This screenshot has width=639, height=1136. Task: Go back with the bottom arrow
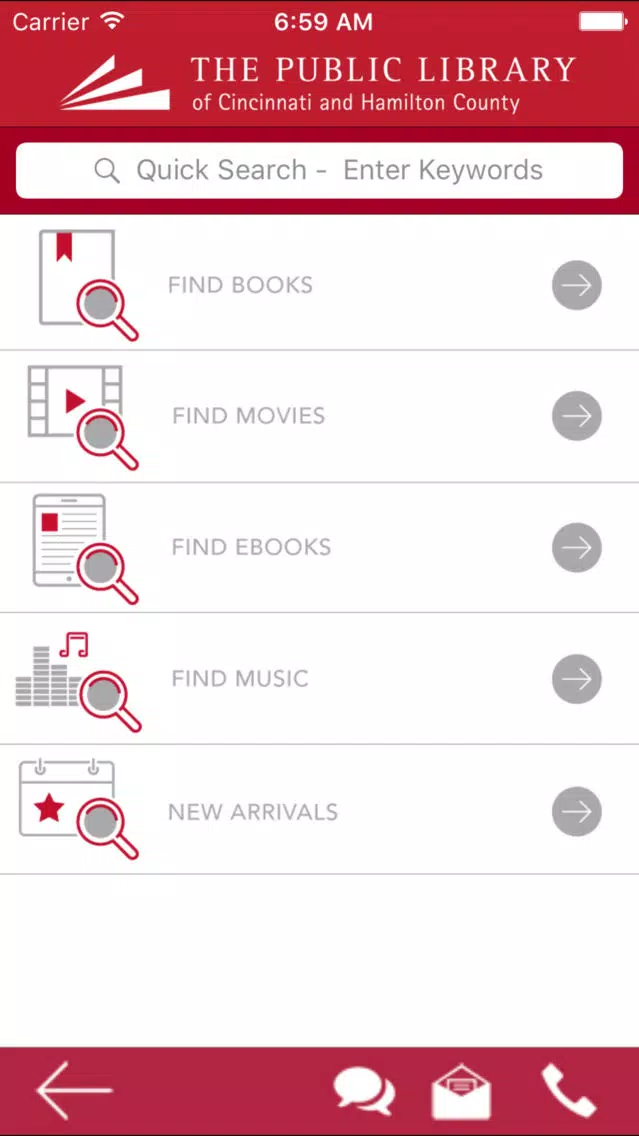74,1090
